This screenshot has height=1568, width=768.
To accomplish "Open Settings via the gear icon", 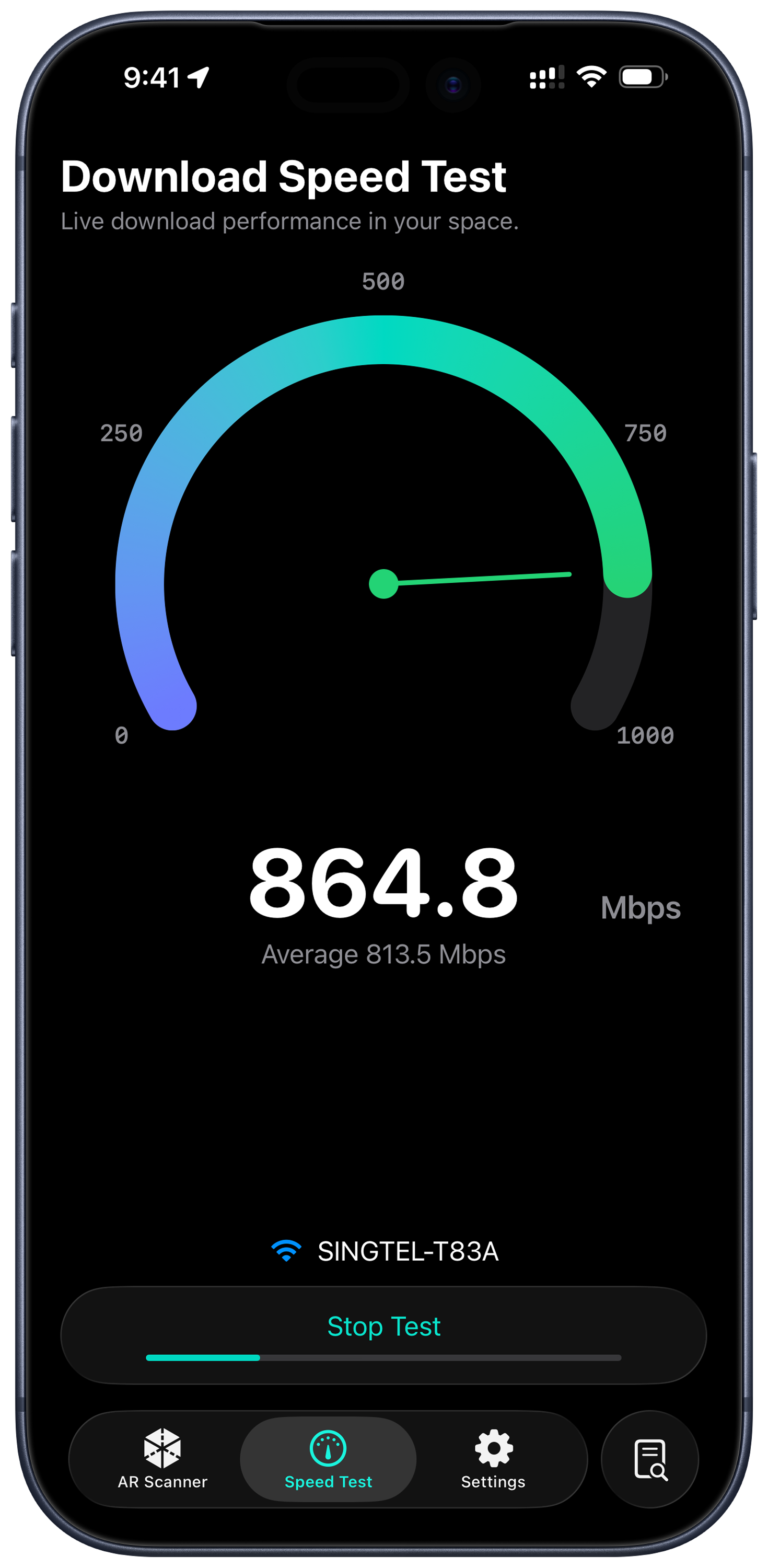I will 493,1447.
